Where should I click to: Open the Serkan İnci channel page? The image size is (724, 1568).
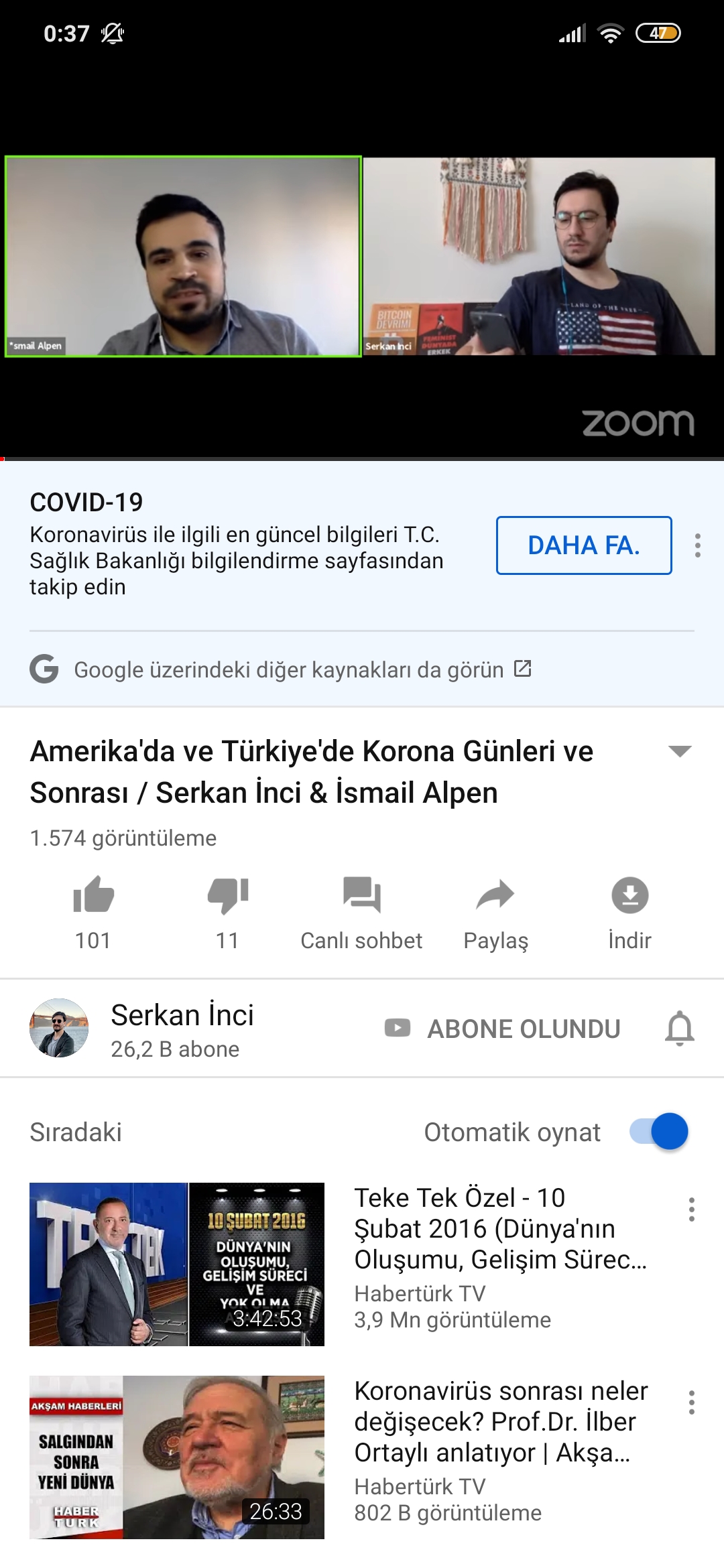[x=182, y=1029]
